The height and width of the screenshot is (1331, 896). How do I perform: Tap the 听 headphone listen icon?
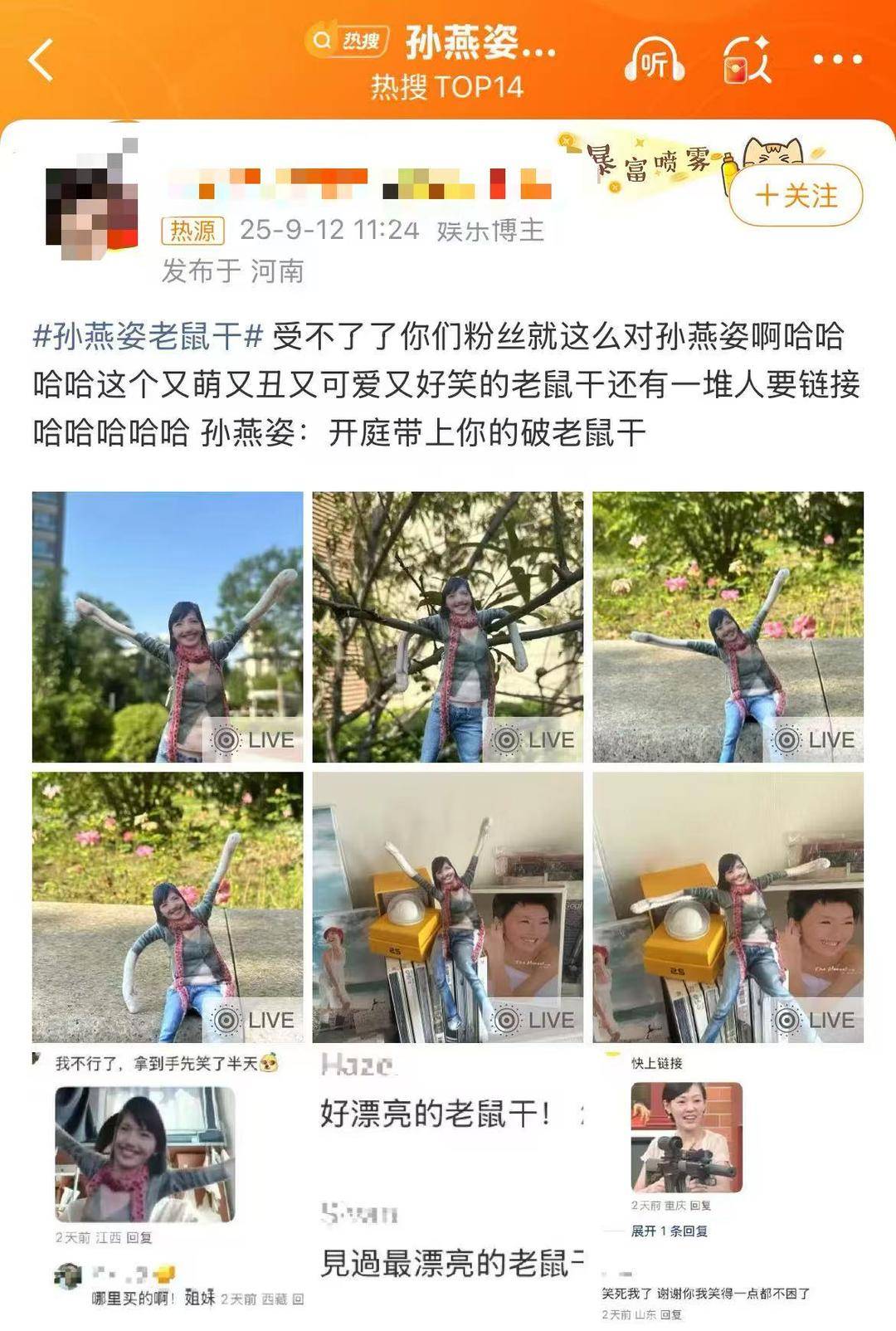654,60
